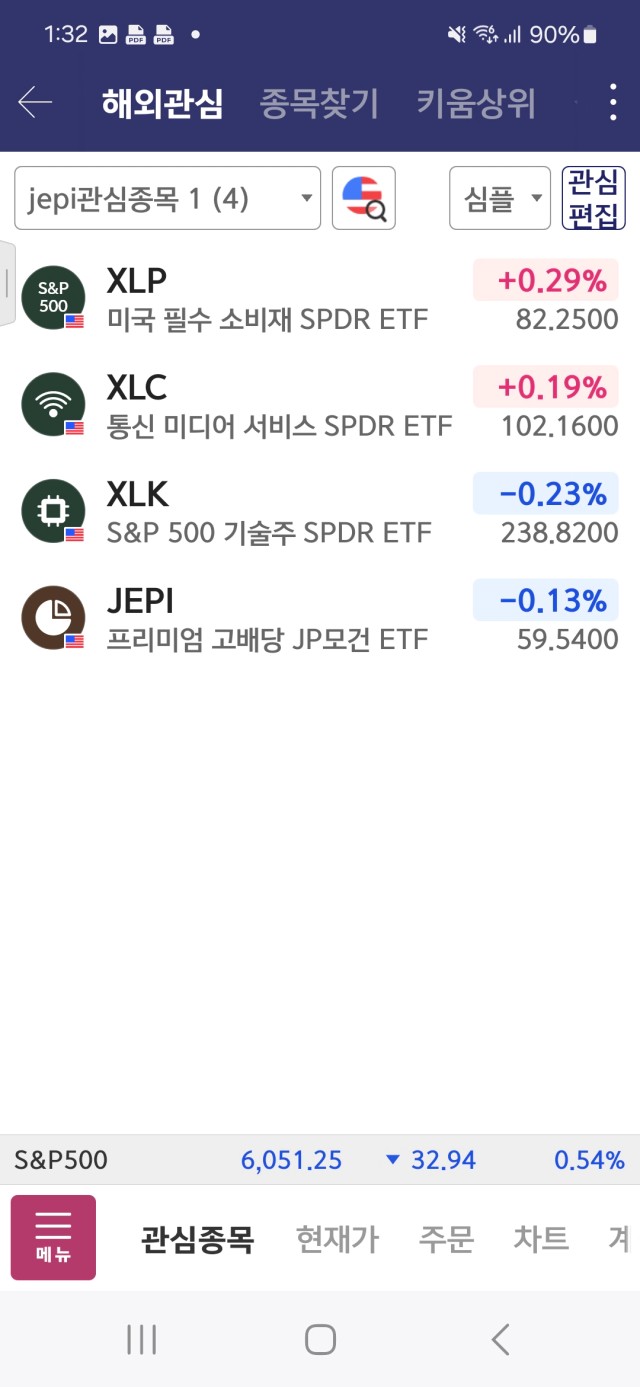Open the XLP 필수 소비재 ETF row
The image size is (640, 1387).
tap(320, 298)
